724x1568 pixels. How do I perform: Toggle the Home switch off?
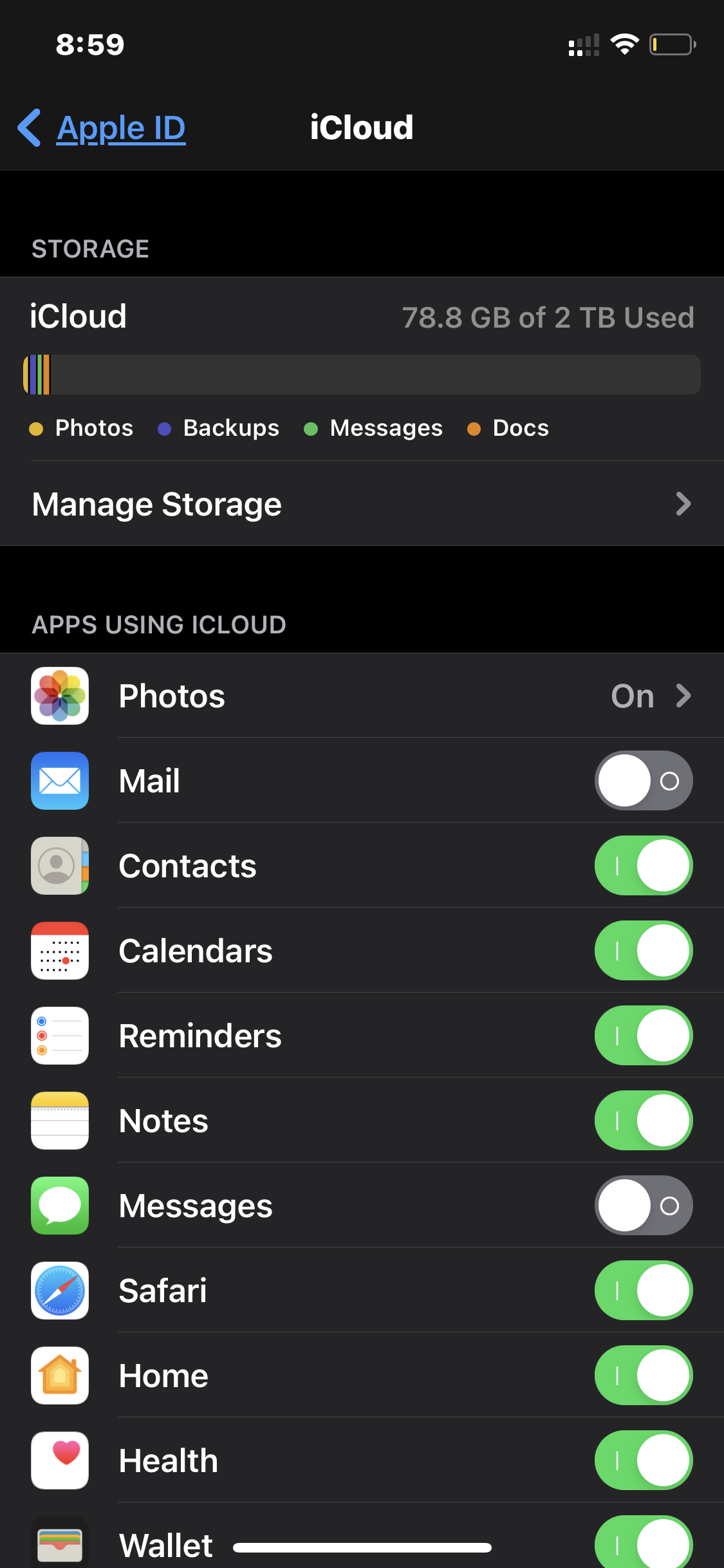click(643, 1376)
